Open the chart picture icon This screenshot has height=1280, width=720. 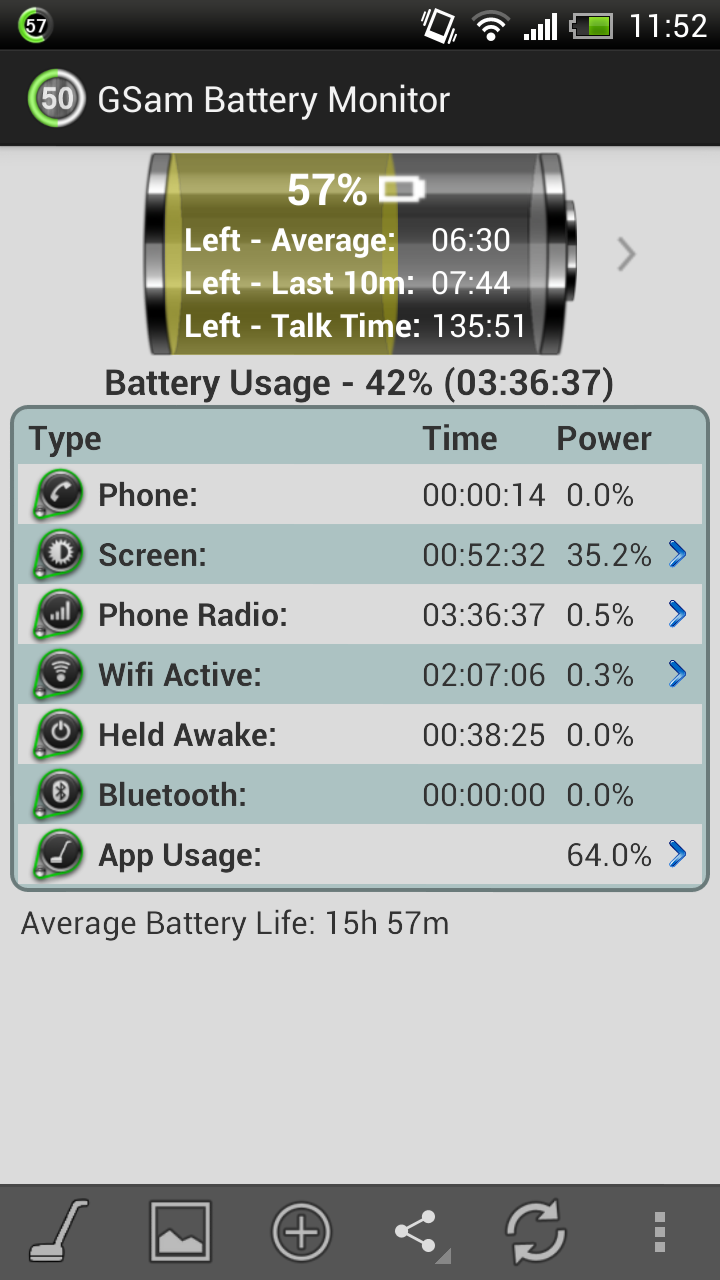pos(180,1231)
